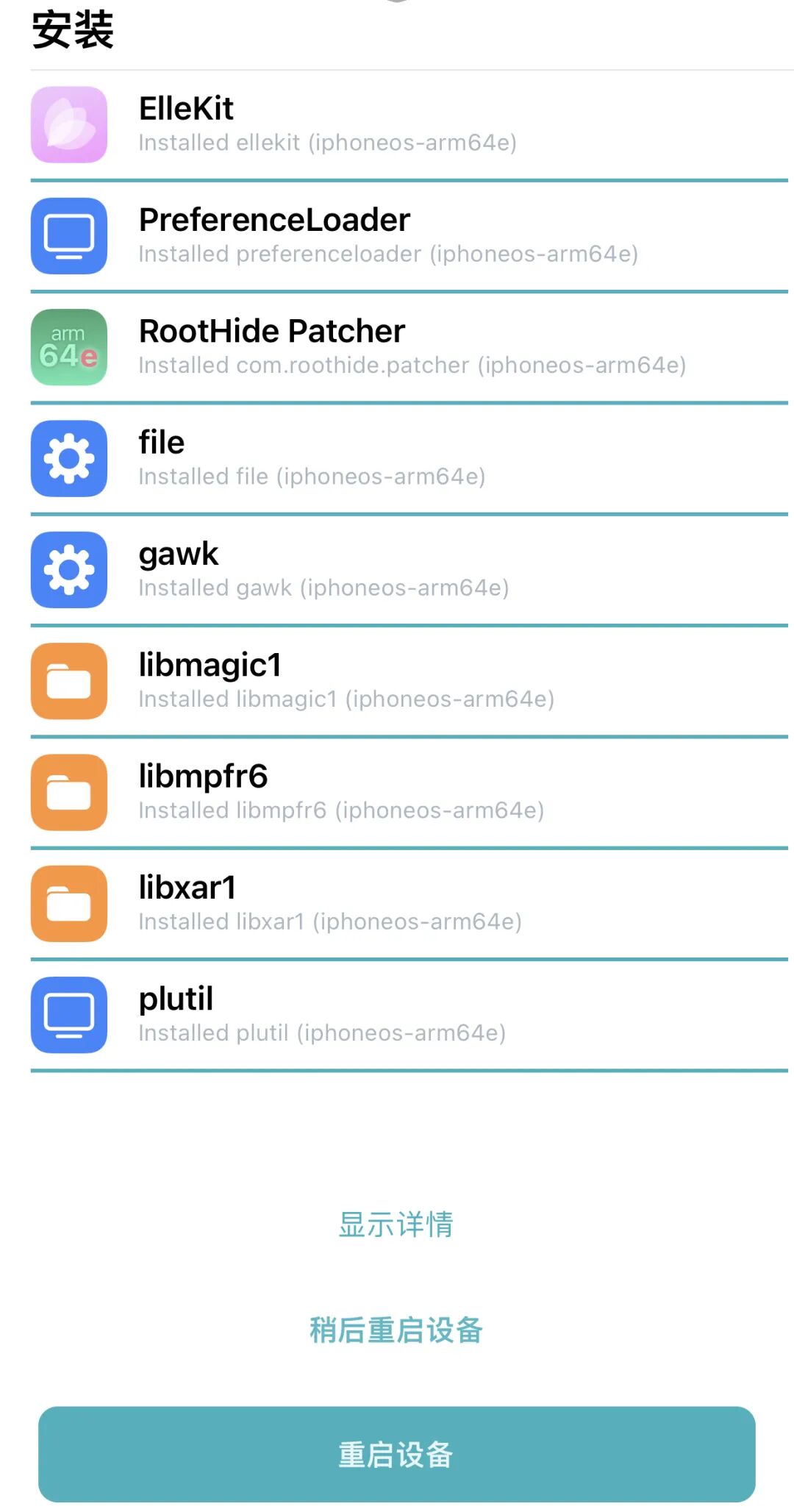This screenshot has width=794, height=1512.
Task: Open the RootHide Patcher entry
Action: tap(397, 348)
